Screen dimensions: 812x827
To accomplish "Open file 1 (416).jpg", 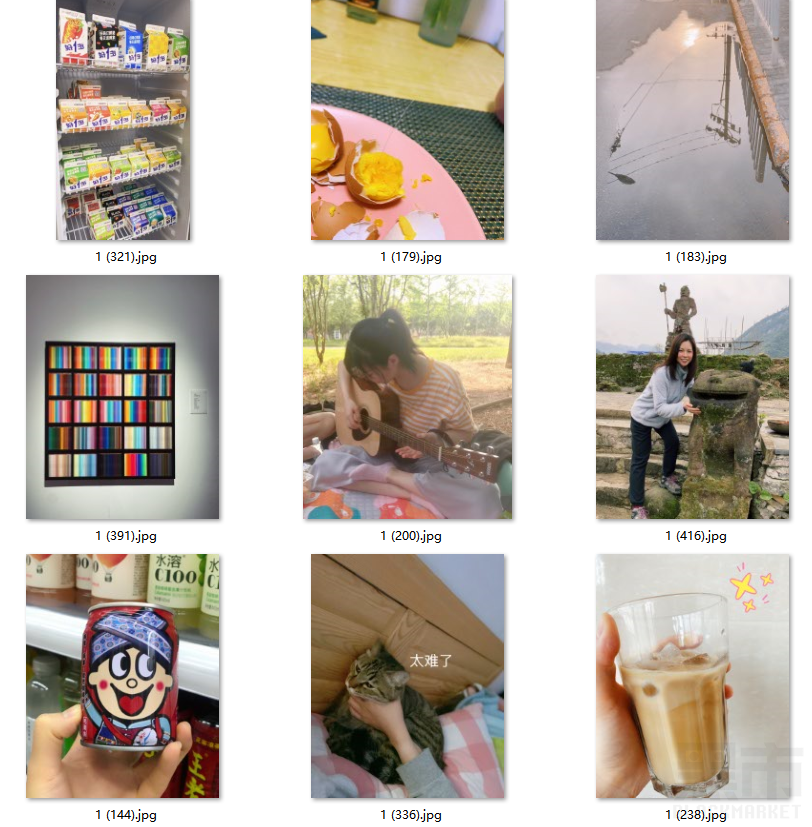I will (x=692, y=397).
